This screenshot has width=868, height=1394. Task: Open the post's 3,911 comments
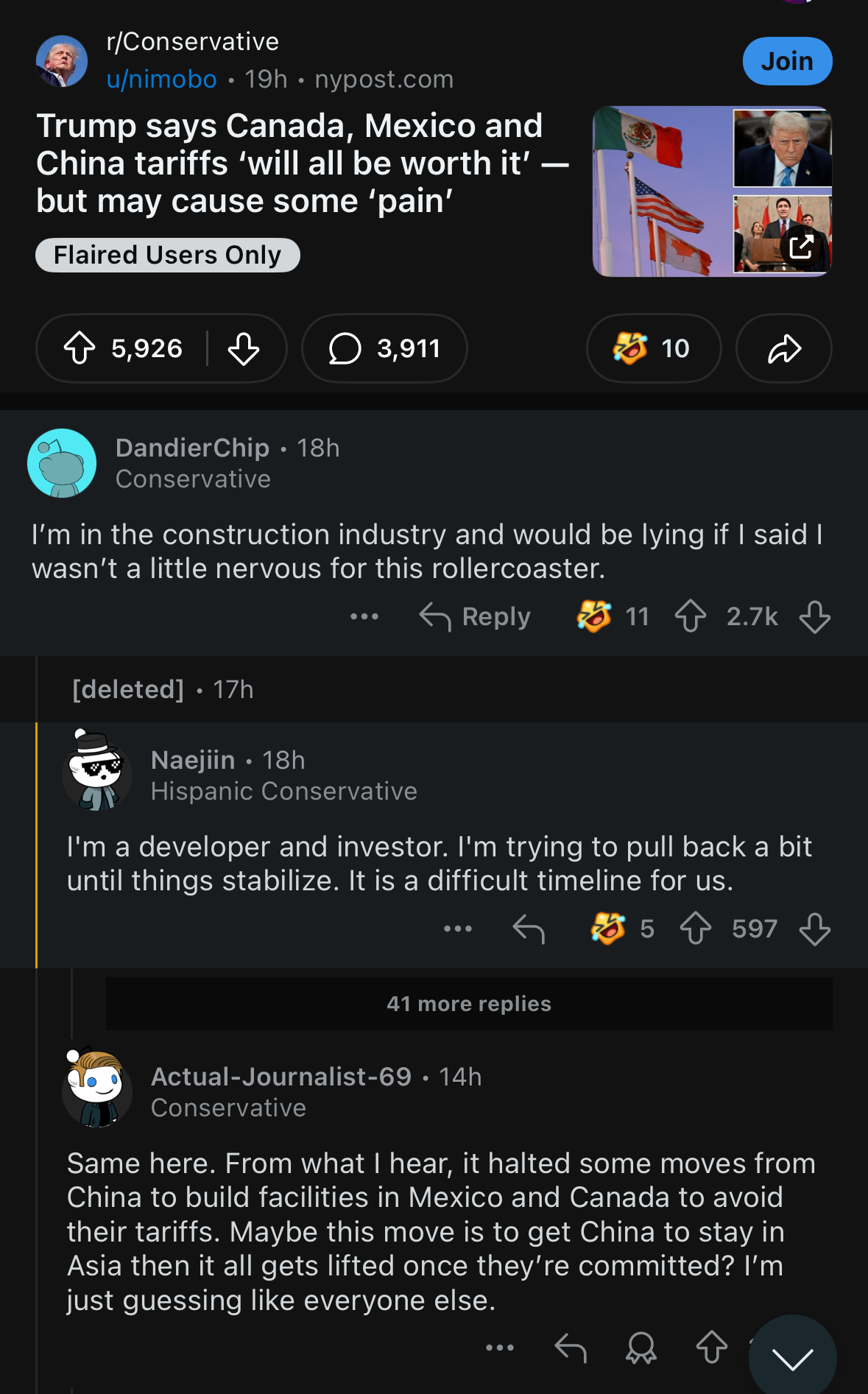384,348
